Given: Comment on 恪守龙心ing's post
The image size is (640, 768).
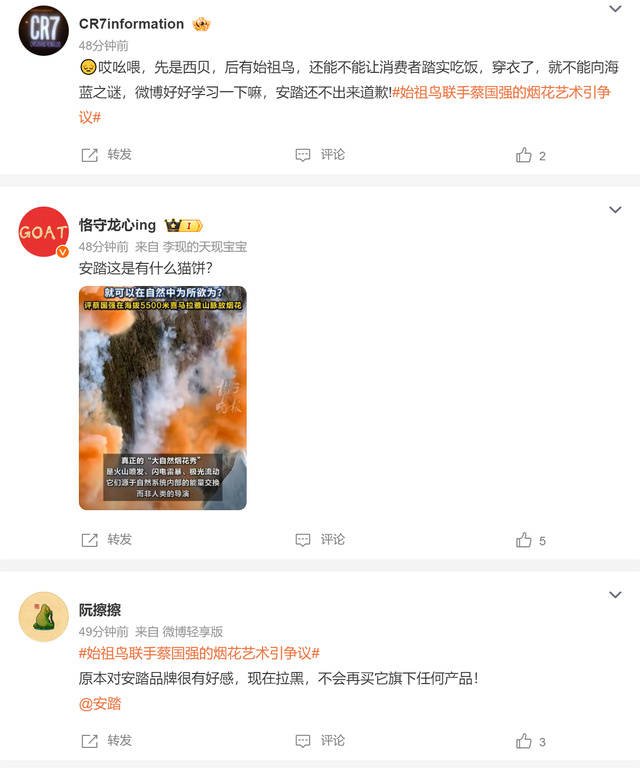Looking at the screenshot, I should pos(320,539).
